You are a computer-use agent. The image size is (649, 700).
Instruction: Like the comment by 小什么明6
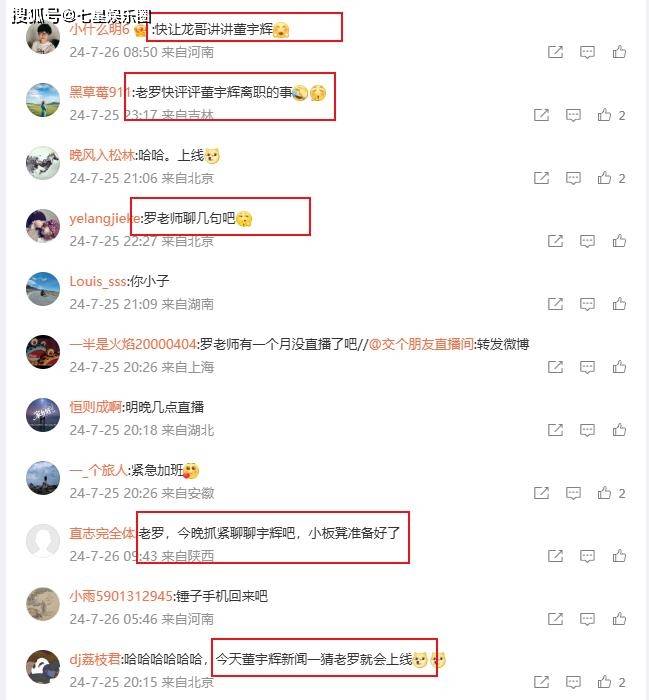(x=619, y=52)
